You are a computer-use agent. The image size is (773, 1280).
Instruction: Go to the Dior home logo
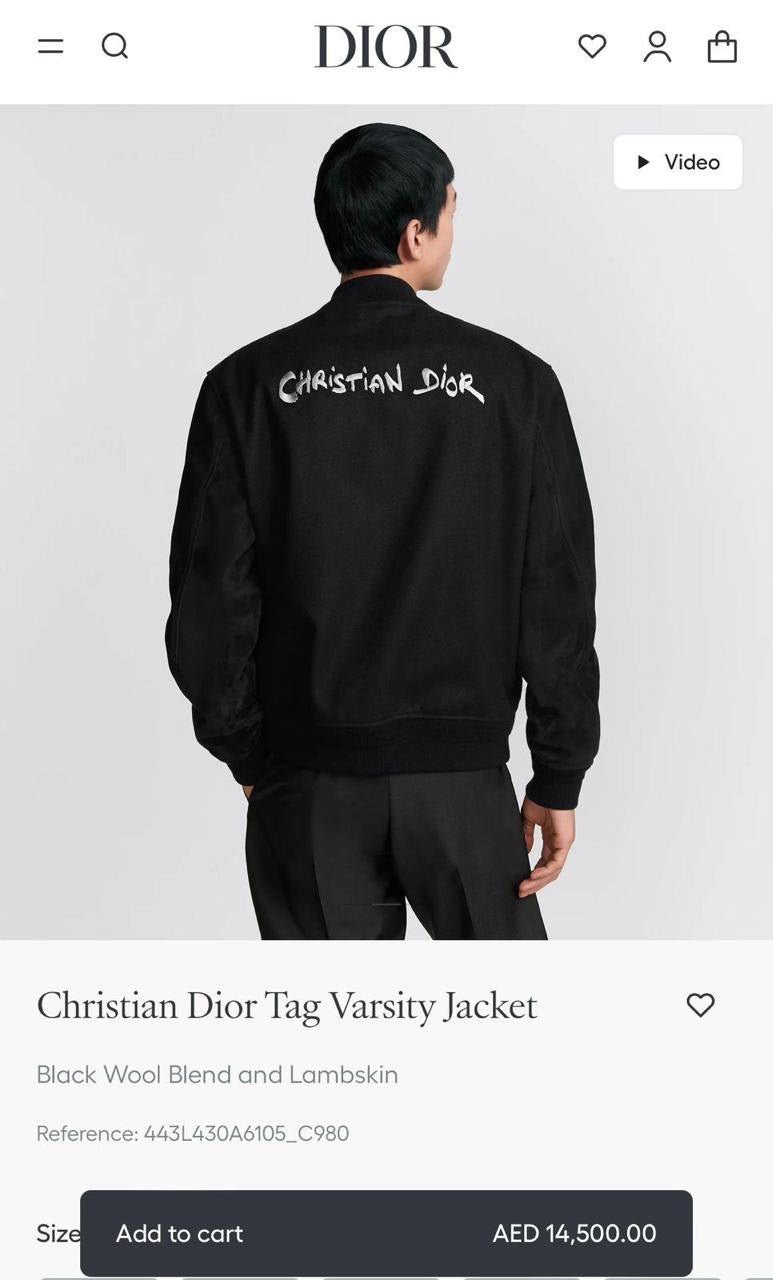point(386,47)
